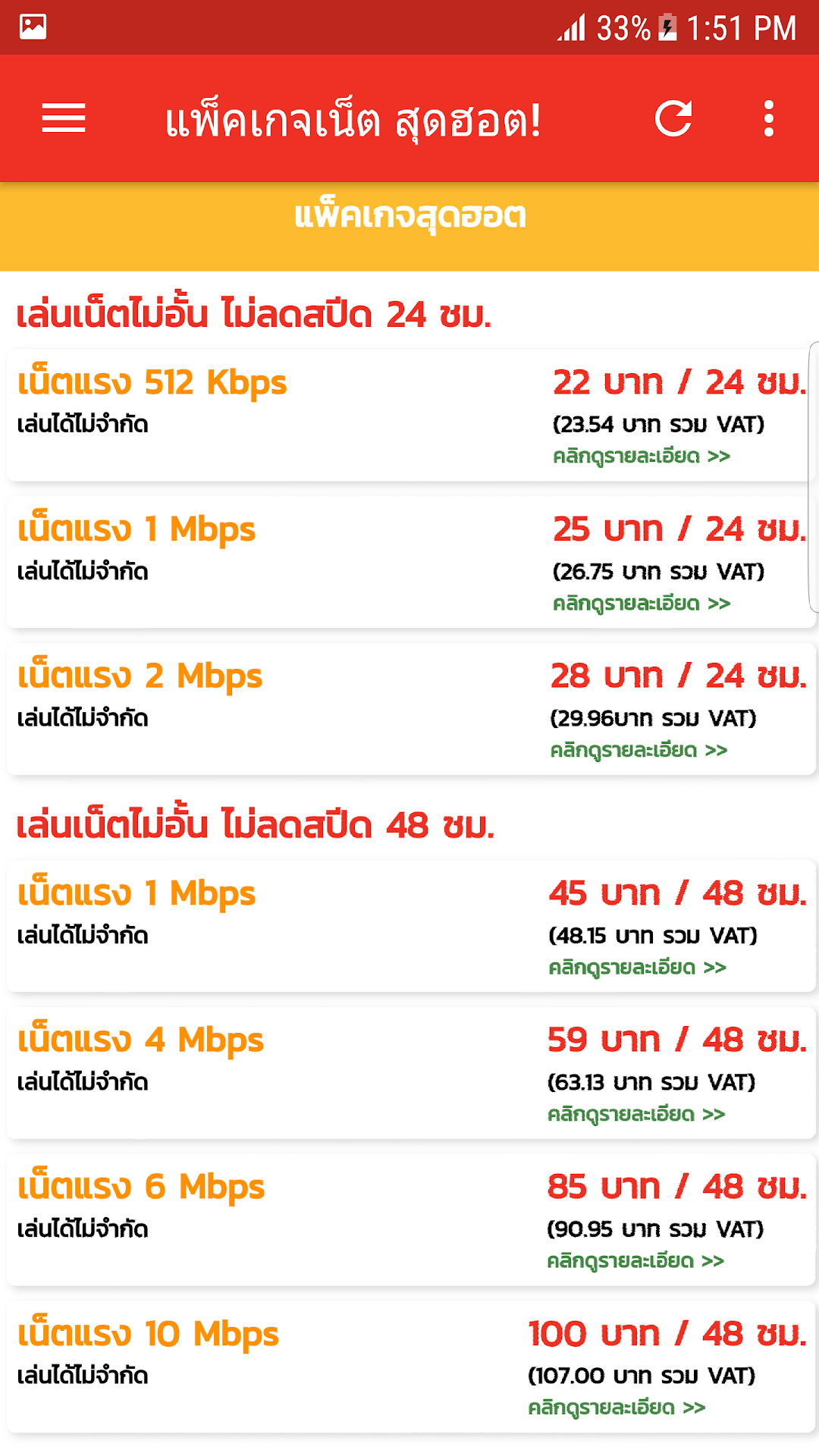
Task: Choose the 4 Mbps 59 baht package
Action: point(409,1073)
